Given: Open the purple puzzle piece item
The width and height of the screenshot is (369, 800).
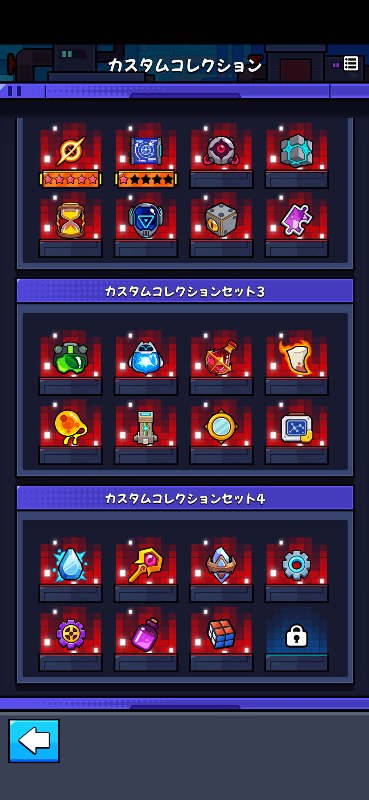Looking at the screenshot, I should [297, 220].
